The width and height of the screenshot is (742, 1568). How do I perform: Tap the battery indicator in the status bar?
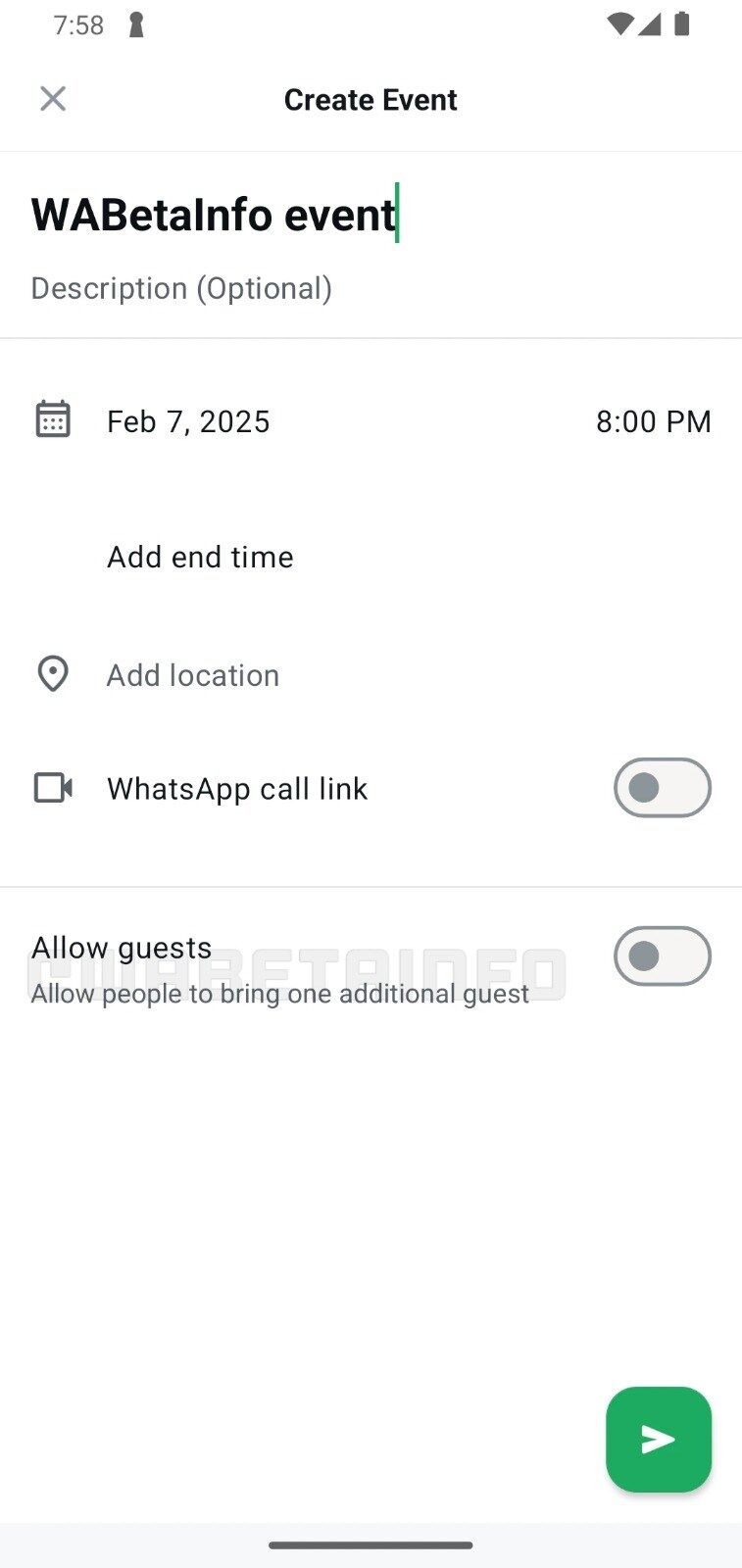click(x=682, y=24)
